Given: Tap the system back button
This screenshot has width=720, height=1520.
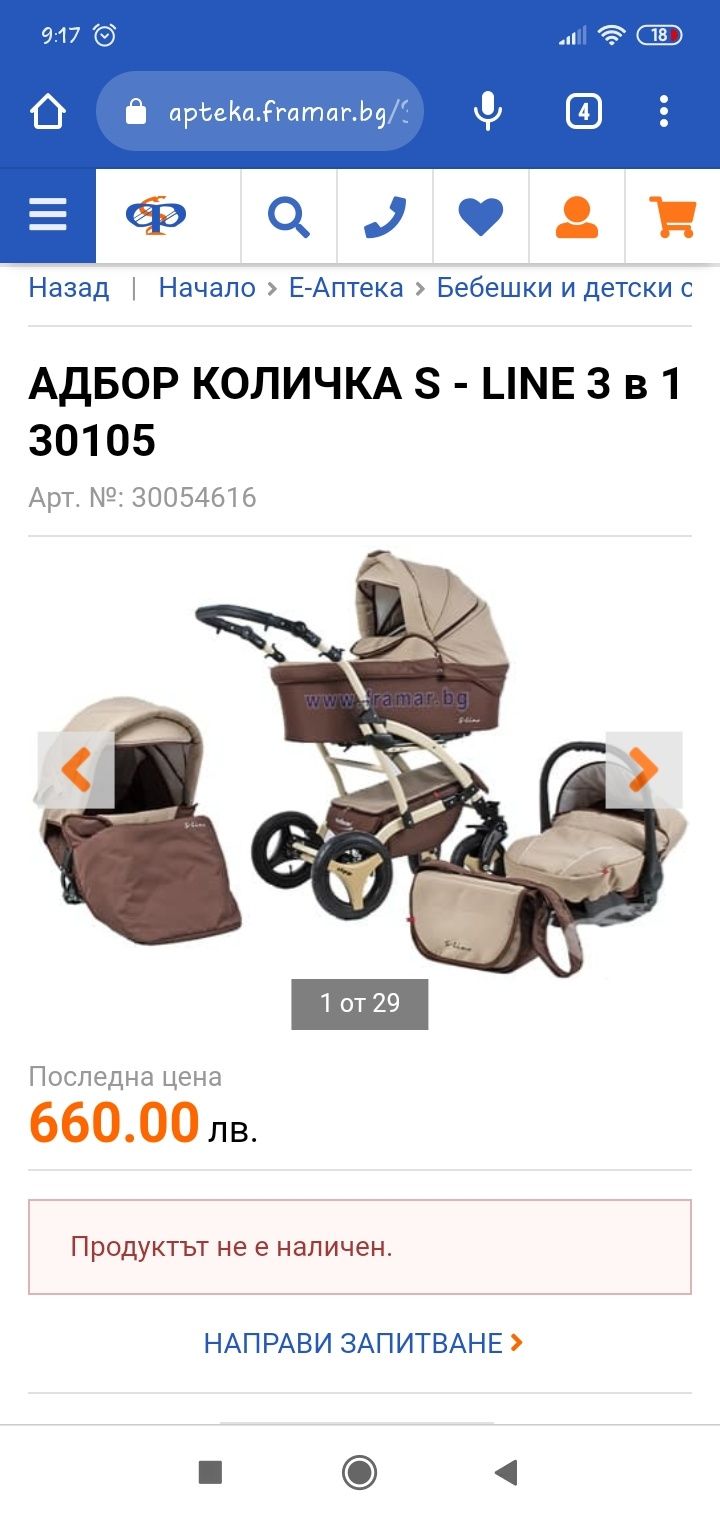Looking at the screenshot, I should (507, 1472).
